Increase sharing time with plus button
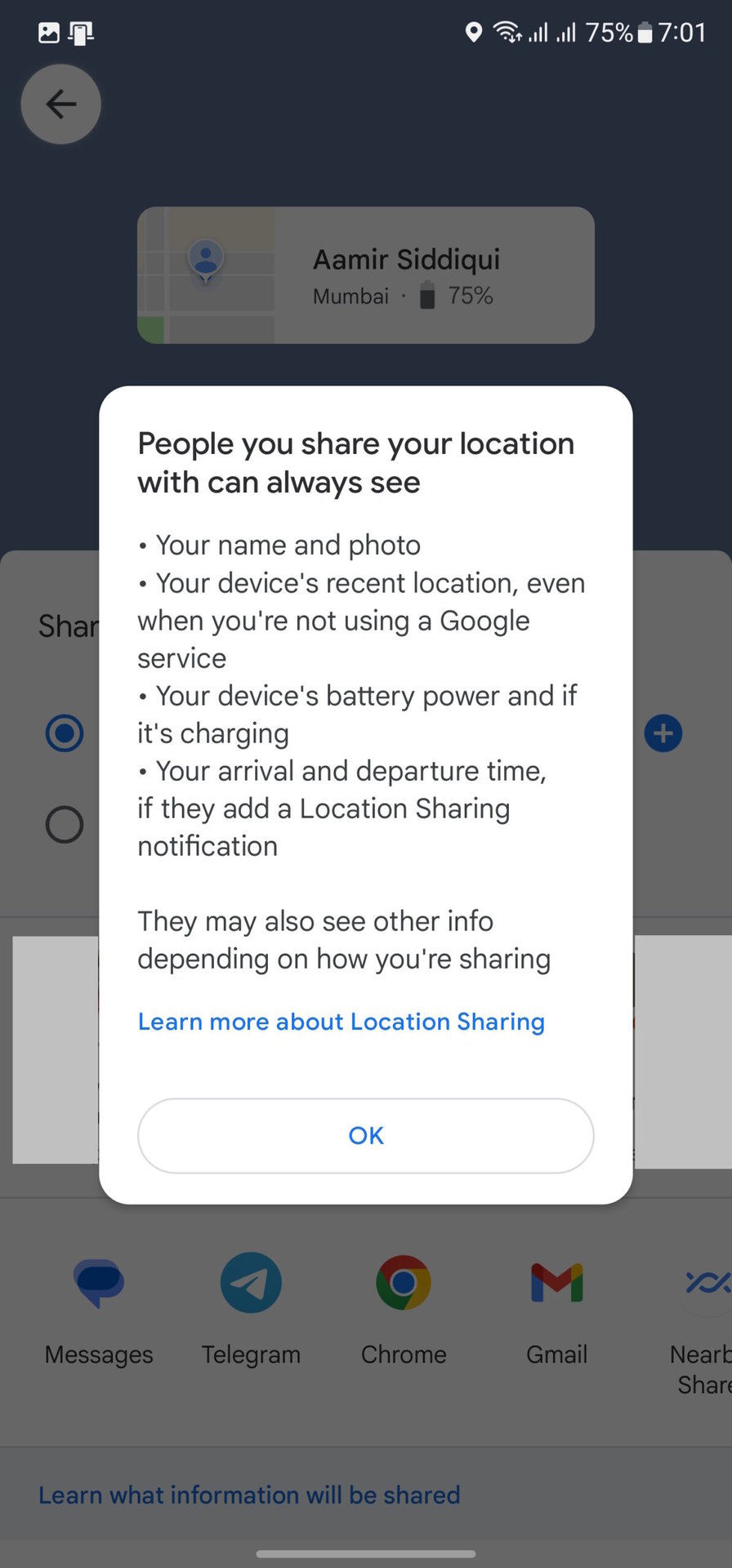The height and width of the screenshot is (1568, 732). pyautogui.click(x=663, y=733)
